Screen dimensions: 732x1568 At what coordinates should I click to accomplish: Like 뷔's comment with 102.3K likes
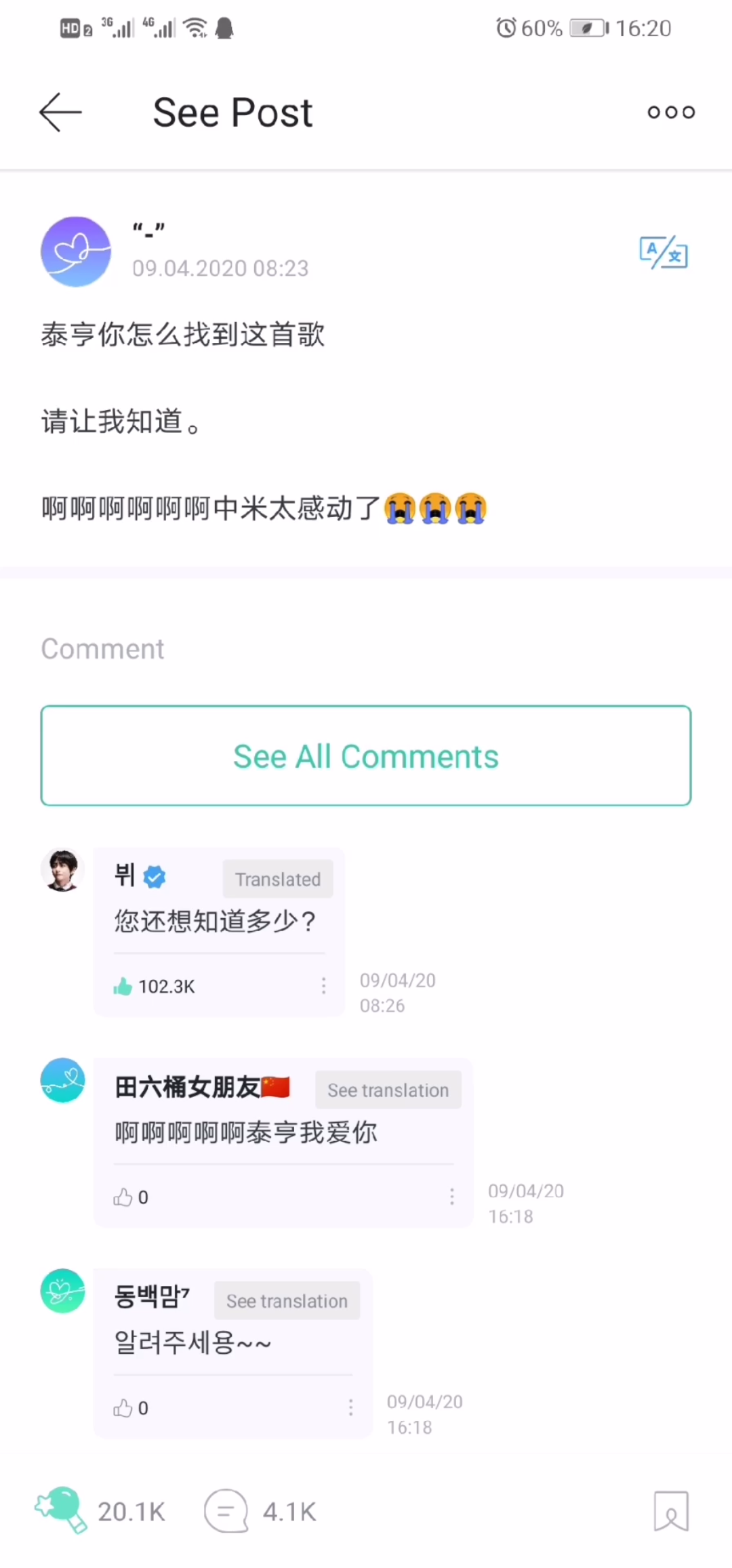[123, 987]
